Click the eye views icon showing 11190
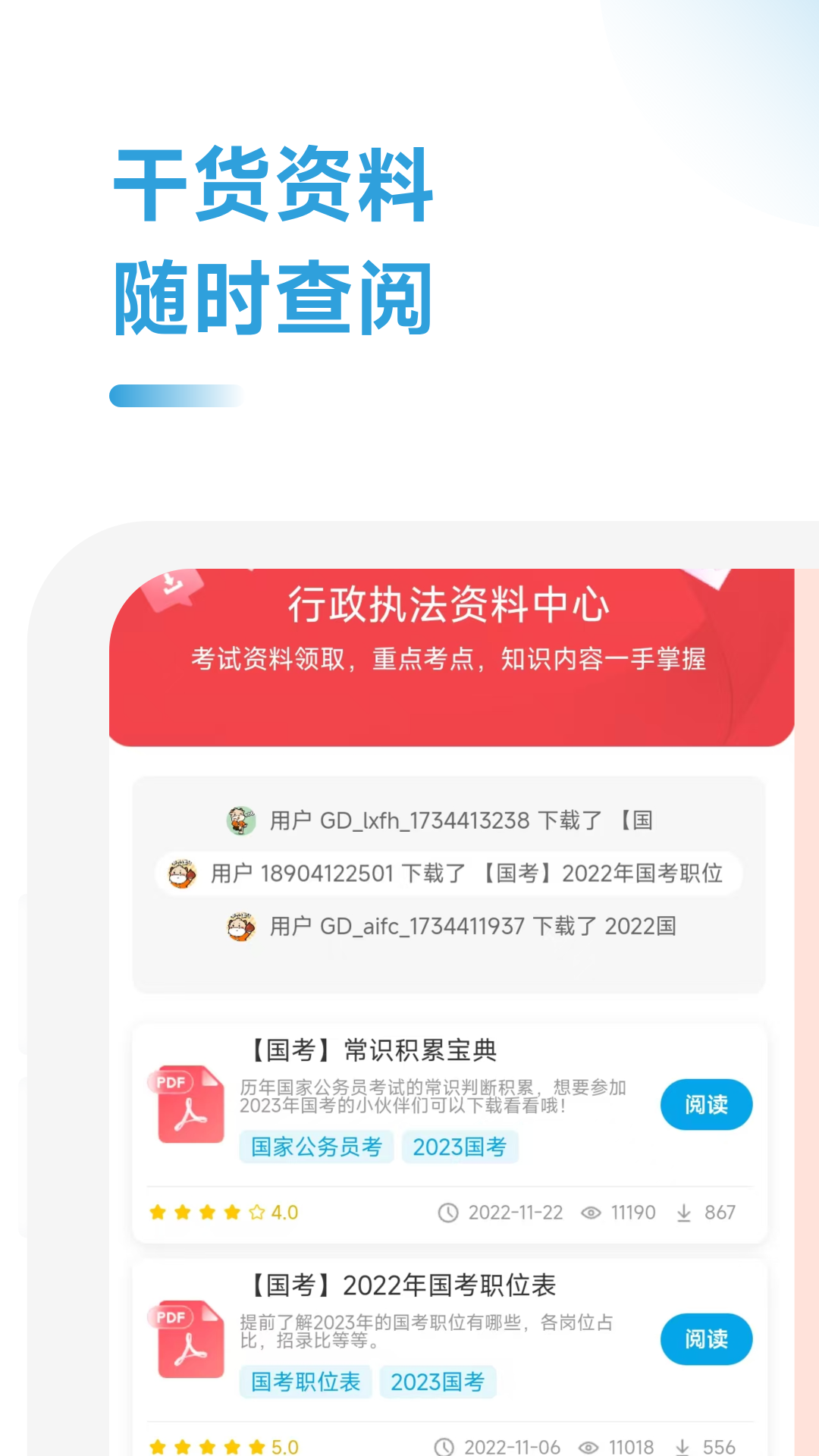Viewport: 819px width, 1456px height. tap(590, 1213)
